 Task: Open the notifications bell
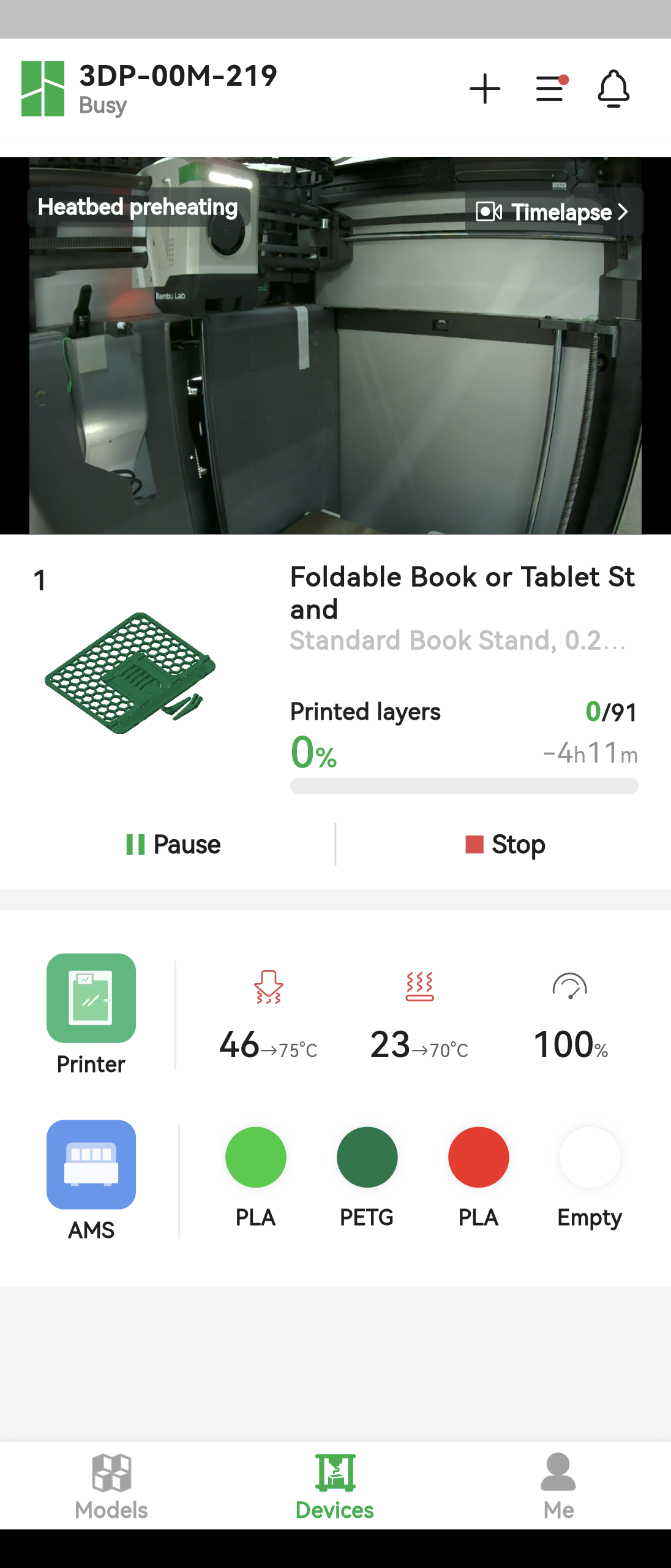[x=613, y=89]
